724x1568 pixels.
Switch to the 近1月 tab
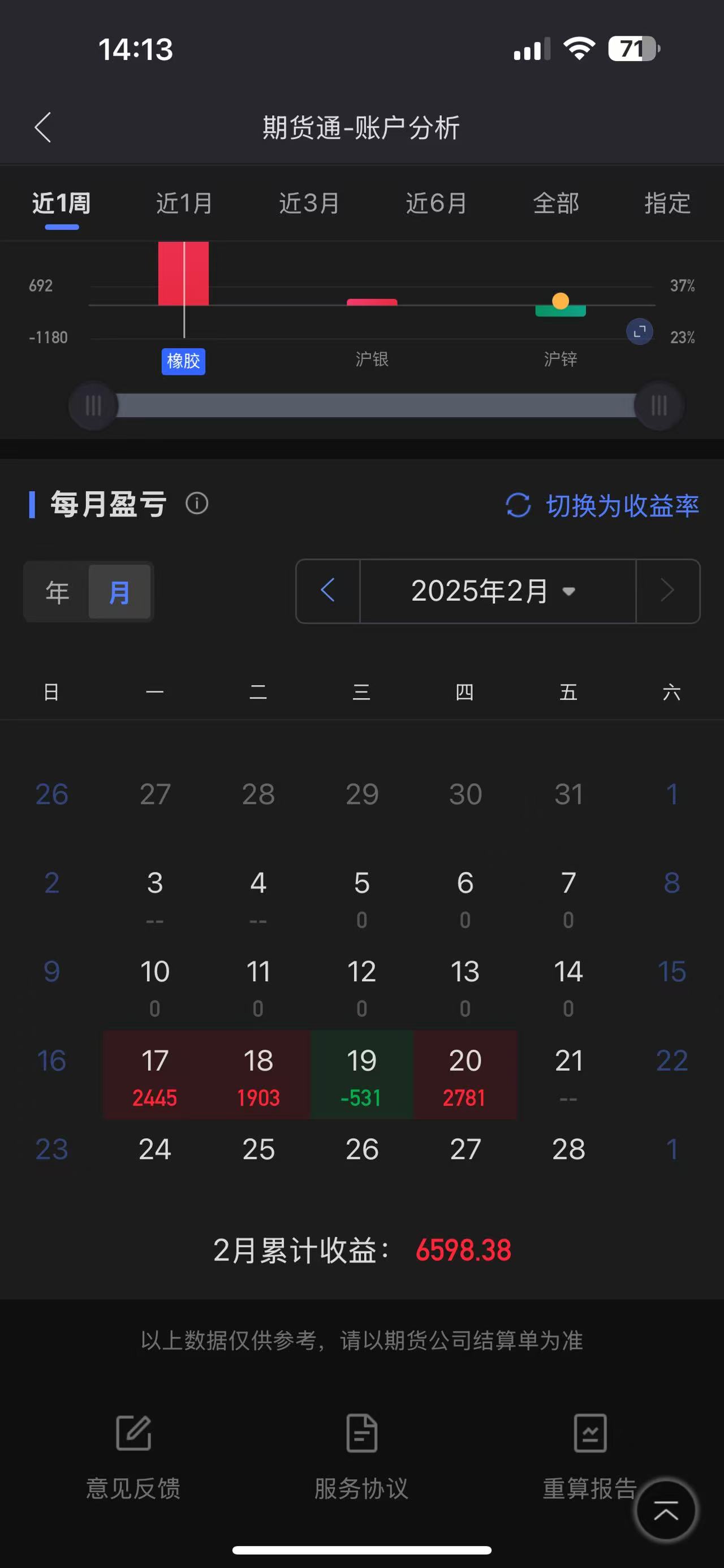184,203
